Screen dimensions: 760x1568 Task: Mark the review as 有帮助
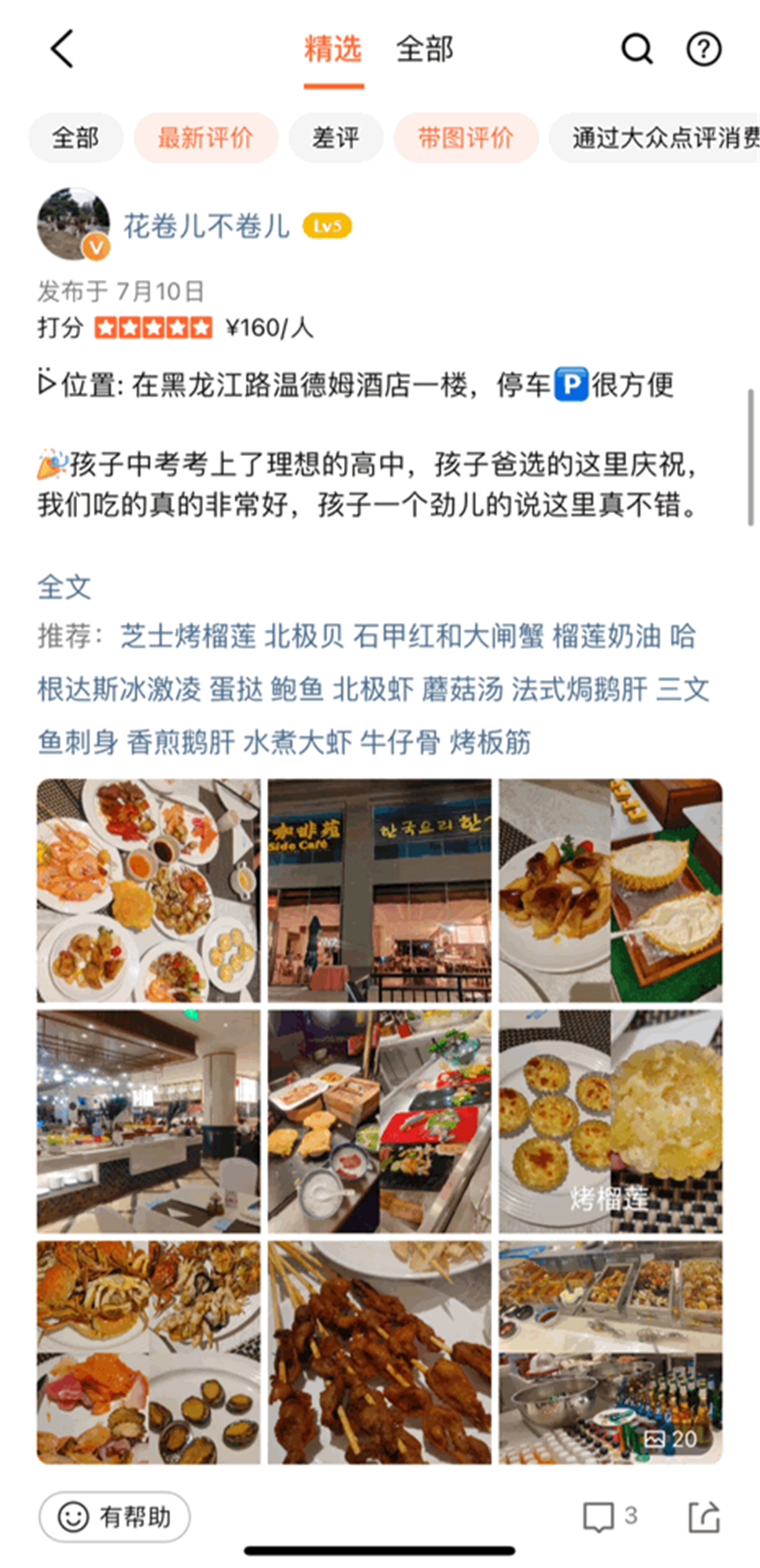click(x=115, y=1517)
